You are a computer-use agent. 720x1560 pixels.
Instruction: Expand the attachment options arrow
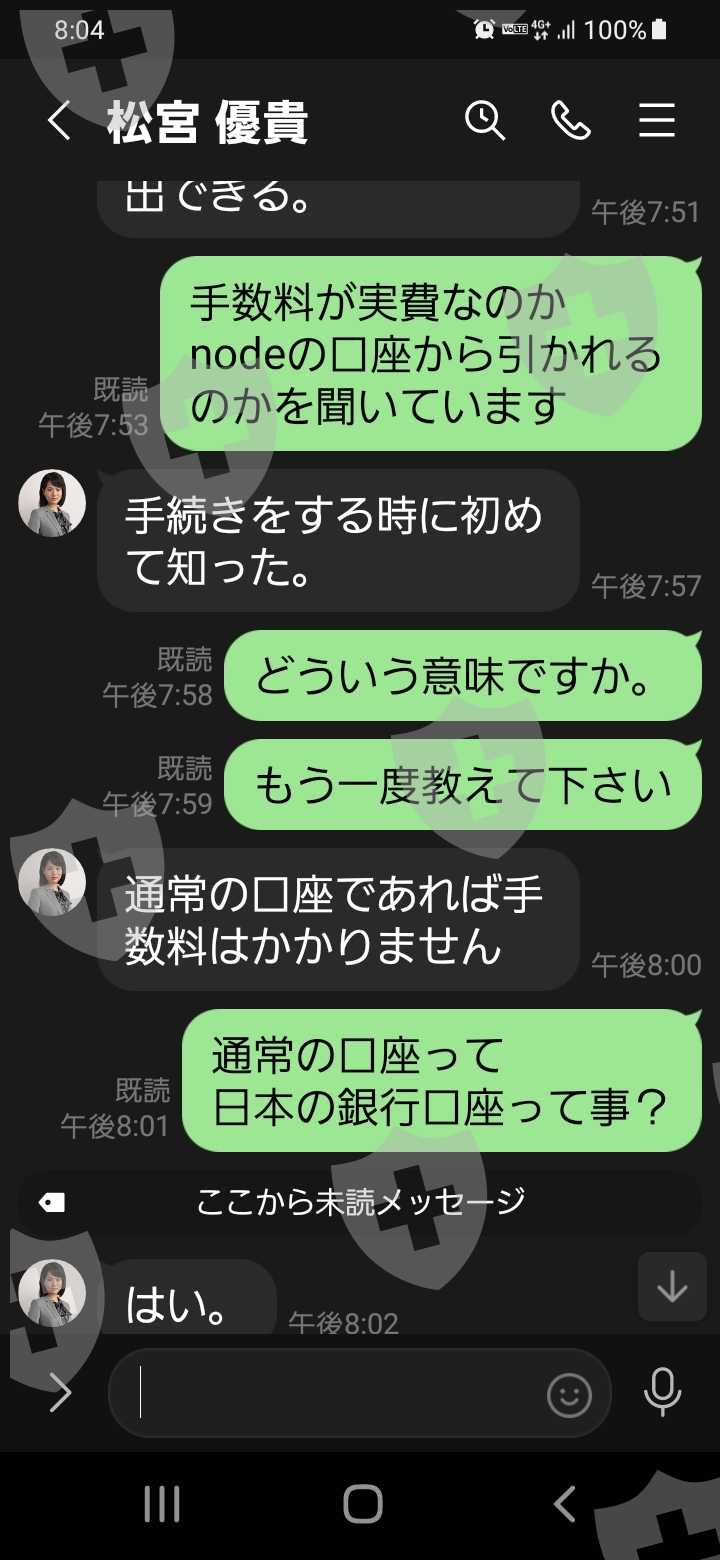[x=60, y=1393]
